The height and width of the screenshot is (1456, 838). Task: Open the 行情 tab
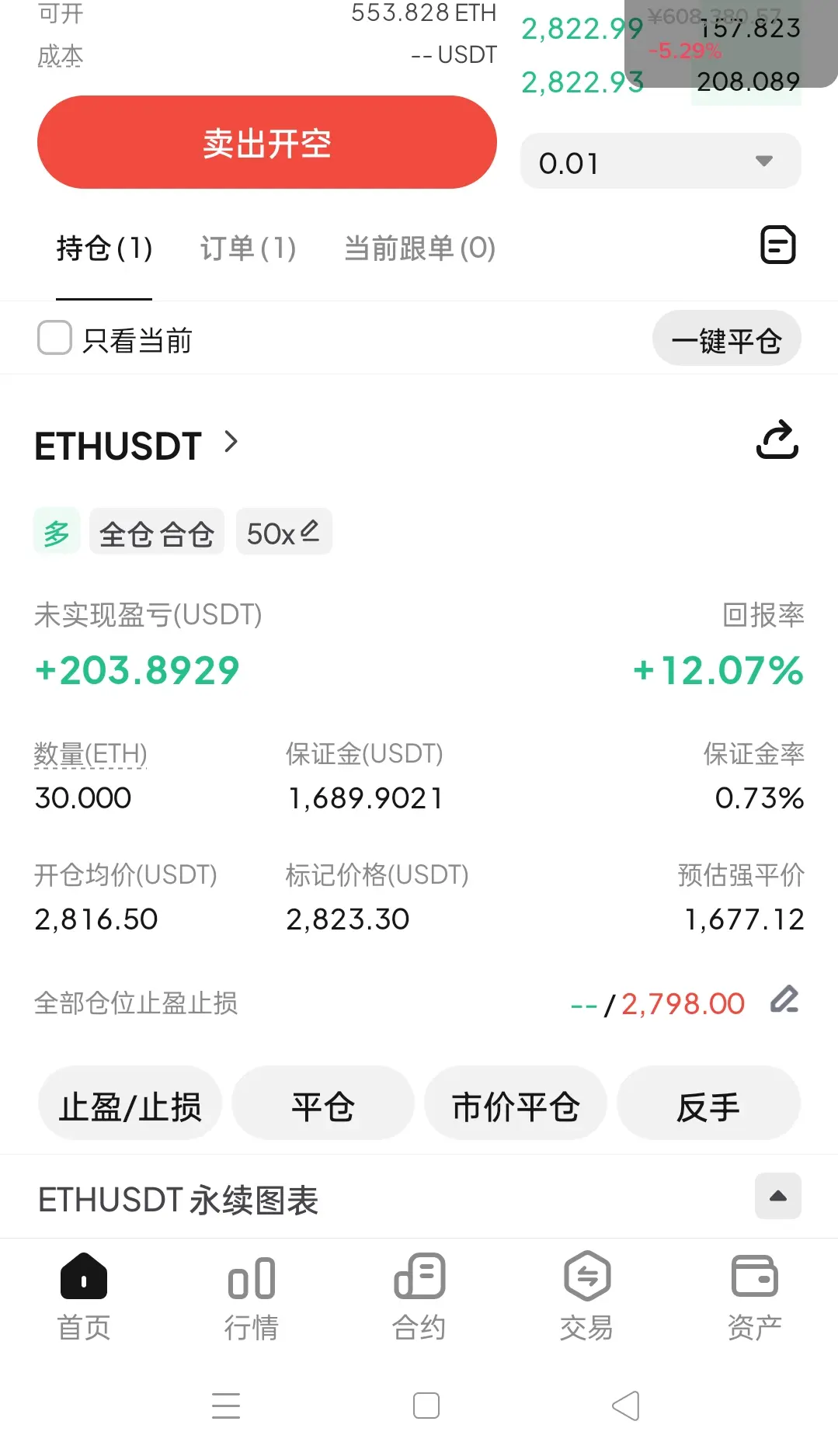pos(251,1298)
